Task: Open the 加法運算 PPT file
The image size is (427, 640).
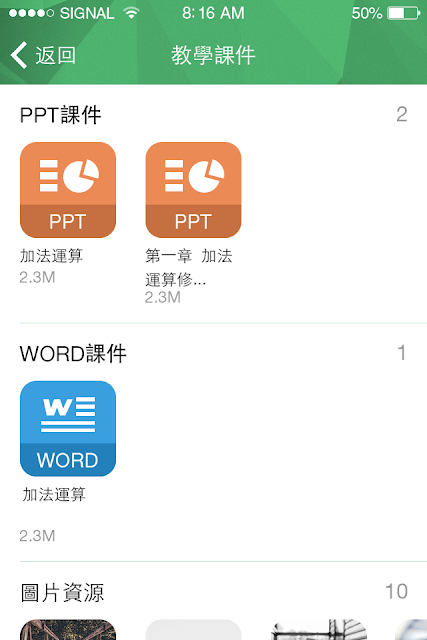Action: (x=68, y=190)
